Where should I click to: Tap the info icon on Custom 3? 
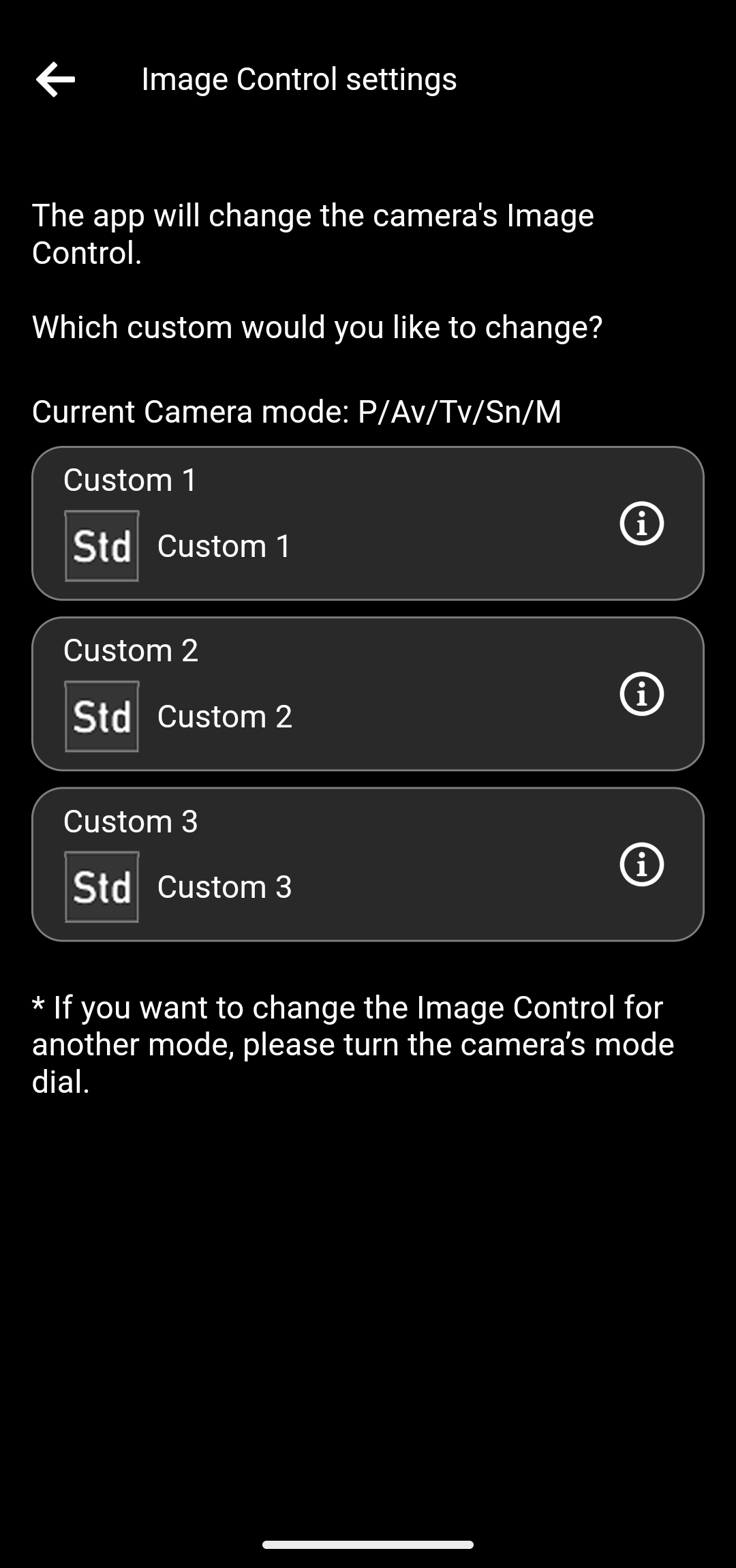641,864
